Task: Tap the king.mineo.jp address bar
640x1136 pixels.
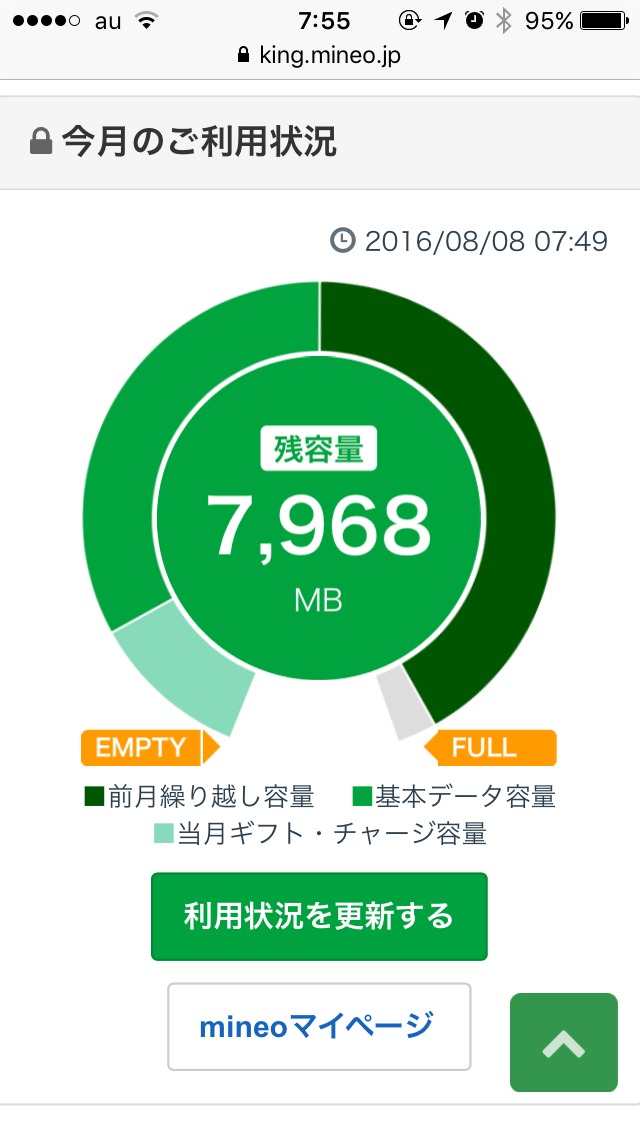Action: click(x=319, y=56)
